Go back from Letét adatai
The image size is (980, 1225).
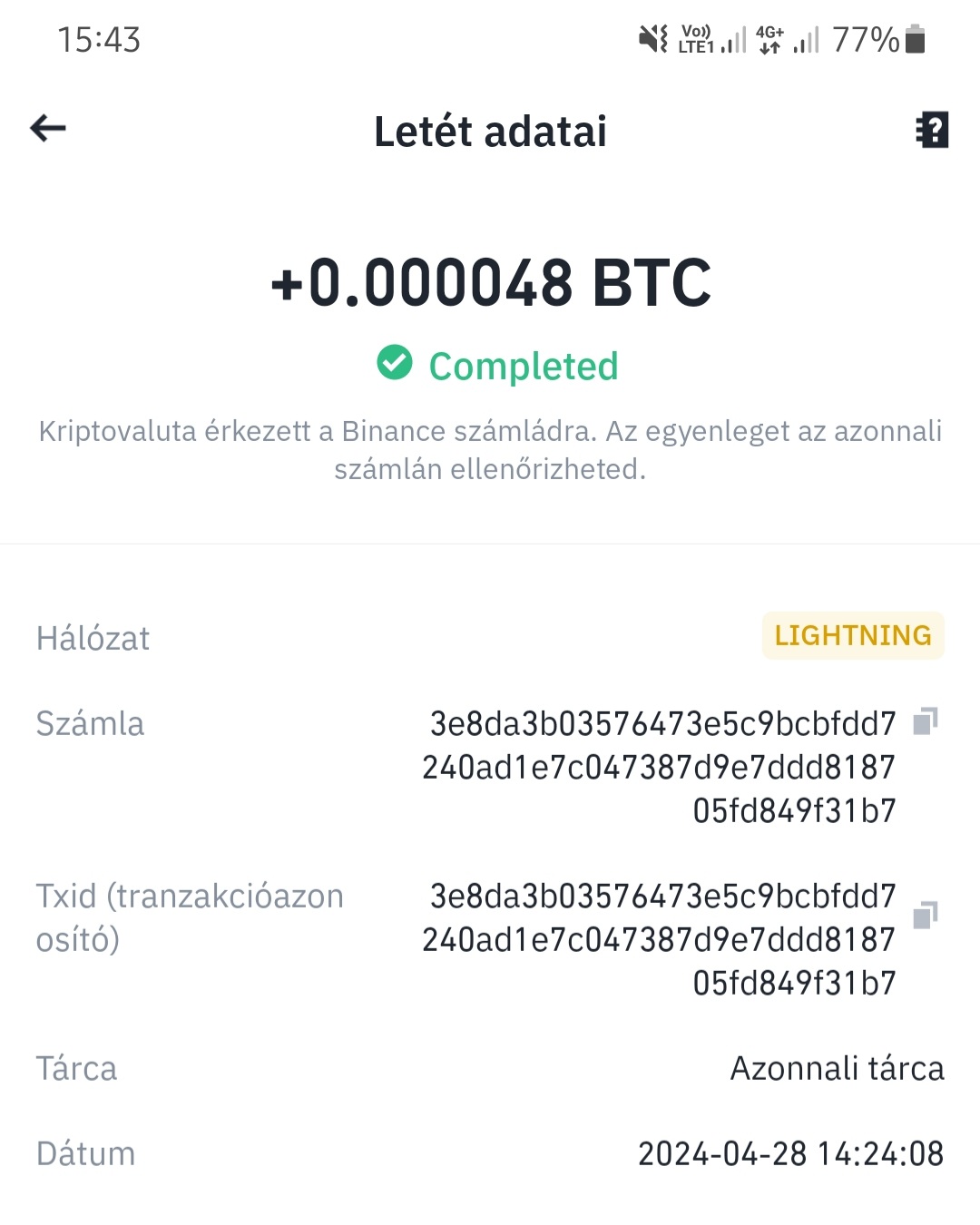pyautogui.click(x=48, y=129)
